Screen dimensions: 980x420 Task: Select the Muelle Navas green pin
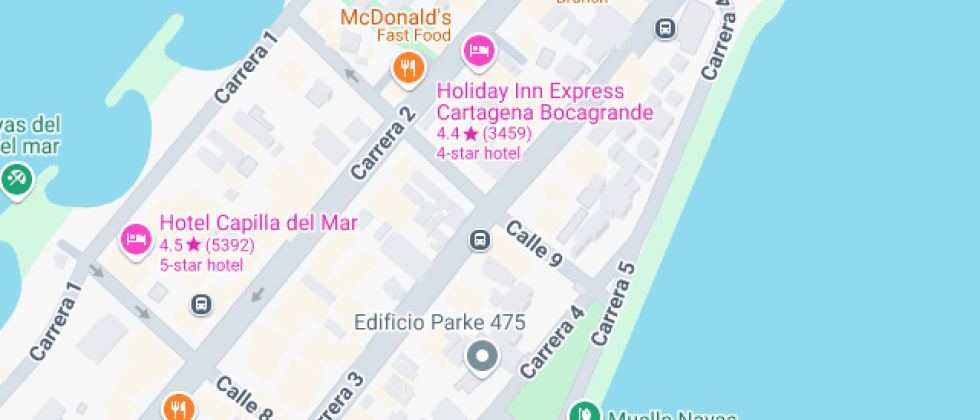(582, 413)
